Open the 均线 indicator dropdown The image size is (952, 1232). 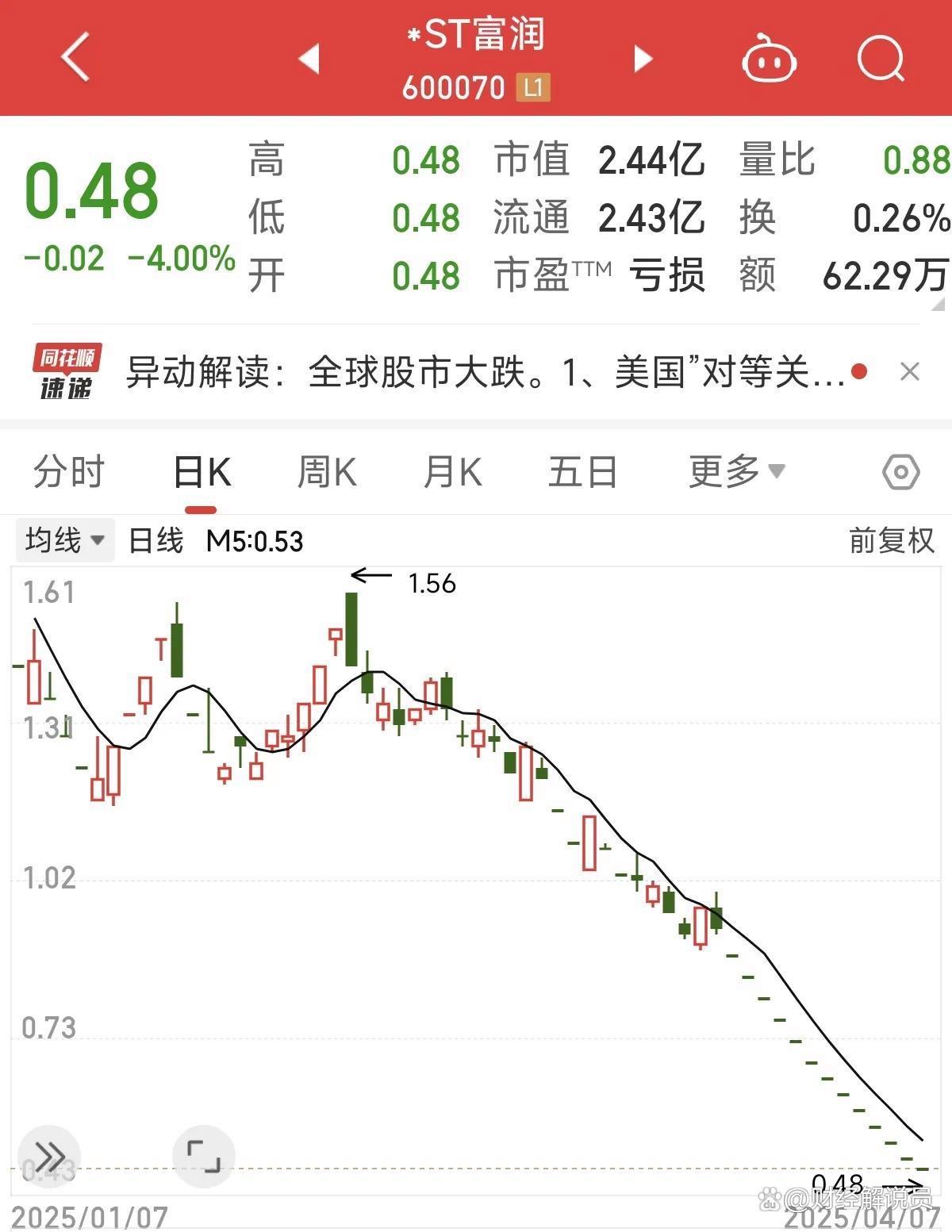point(65,541)
